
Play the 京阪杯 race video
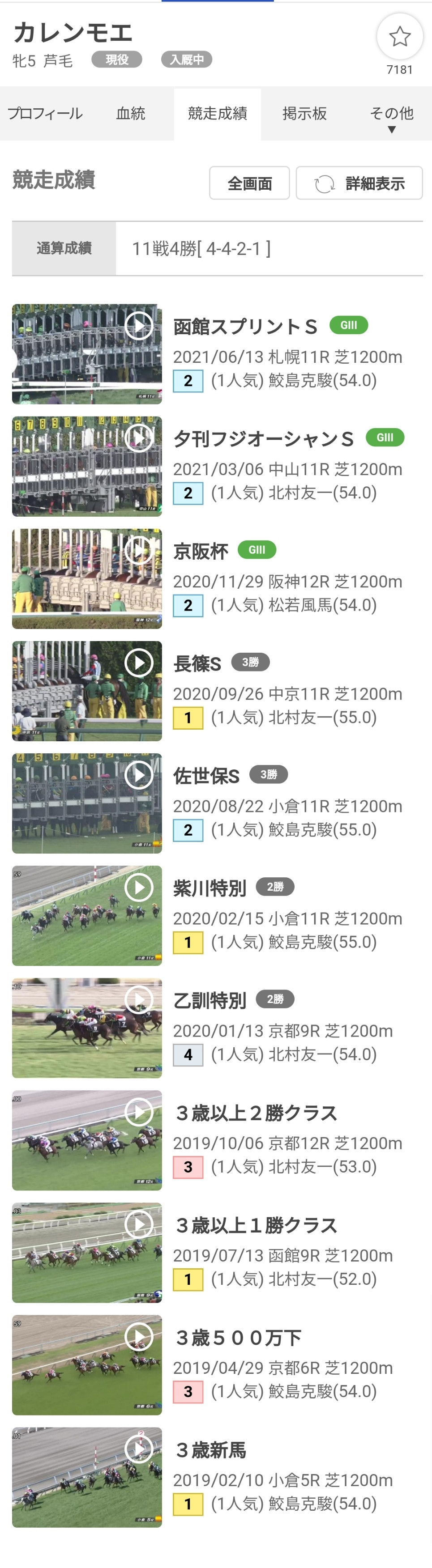[138, 550]
